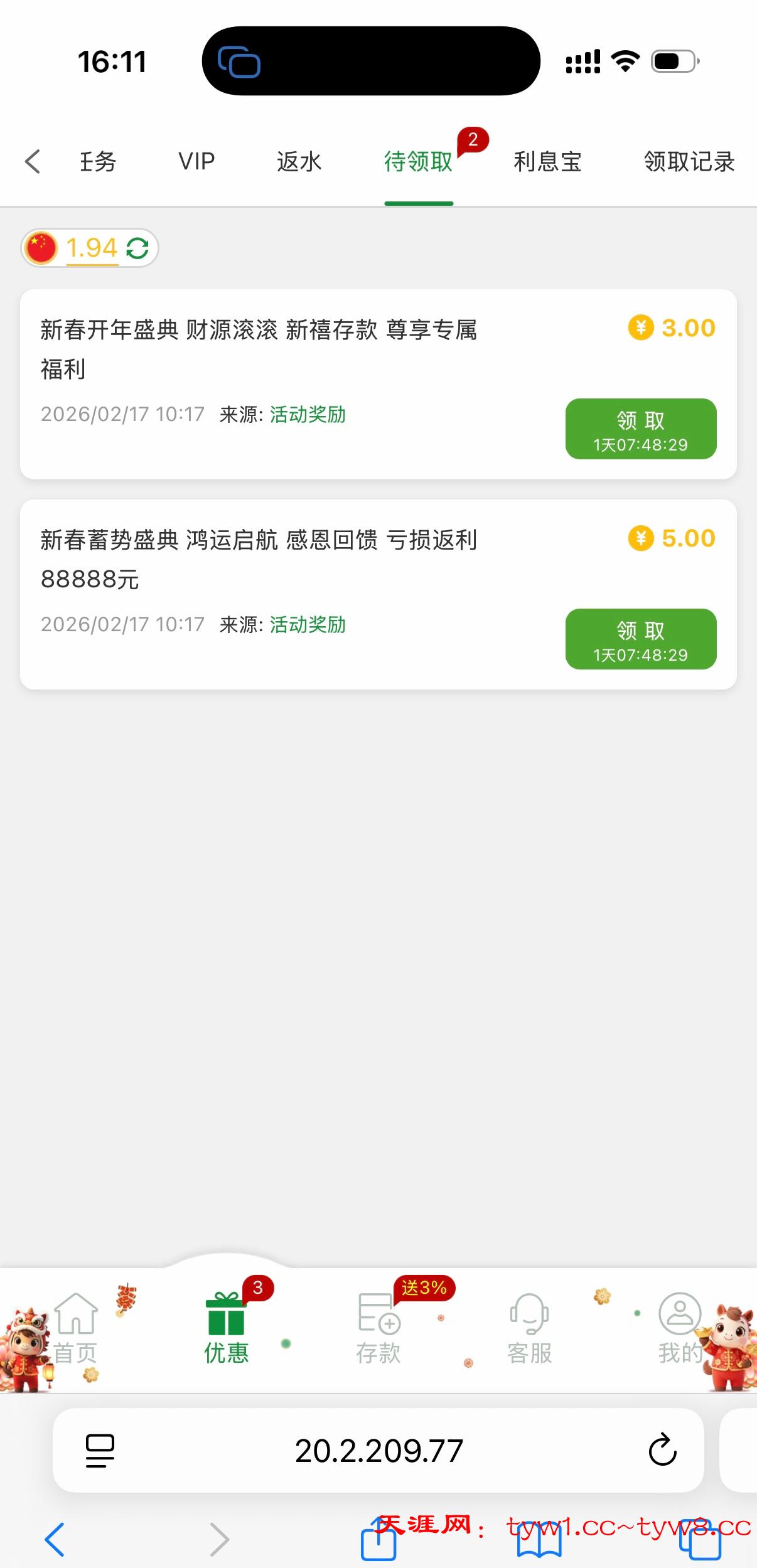This screenshot has height=1568, width=757.
Task: Go to the 首页 home tab
Action: coord(75,1329)
